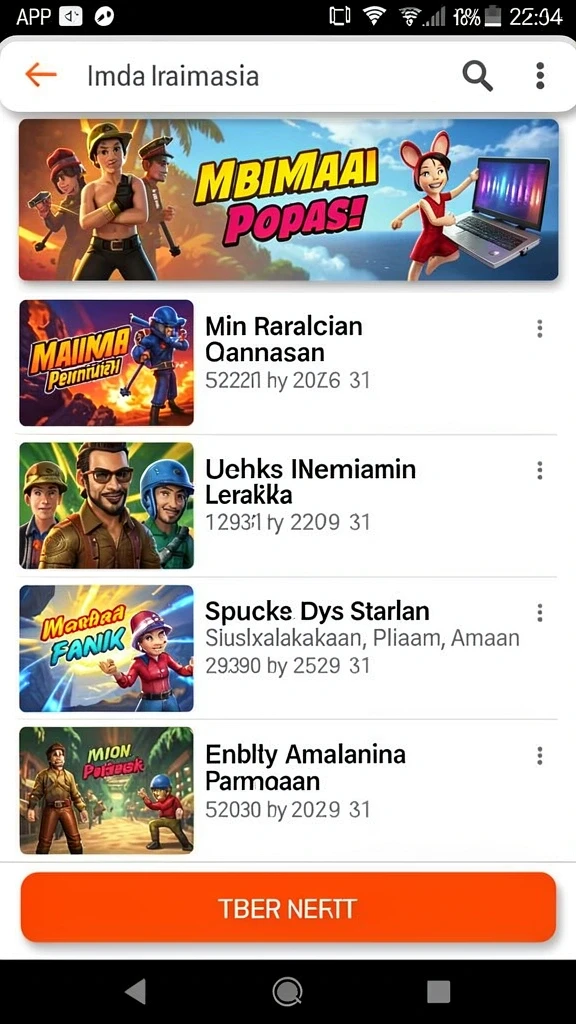Open options for Min Raralcian Qannasan

coord(539,328)
